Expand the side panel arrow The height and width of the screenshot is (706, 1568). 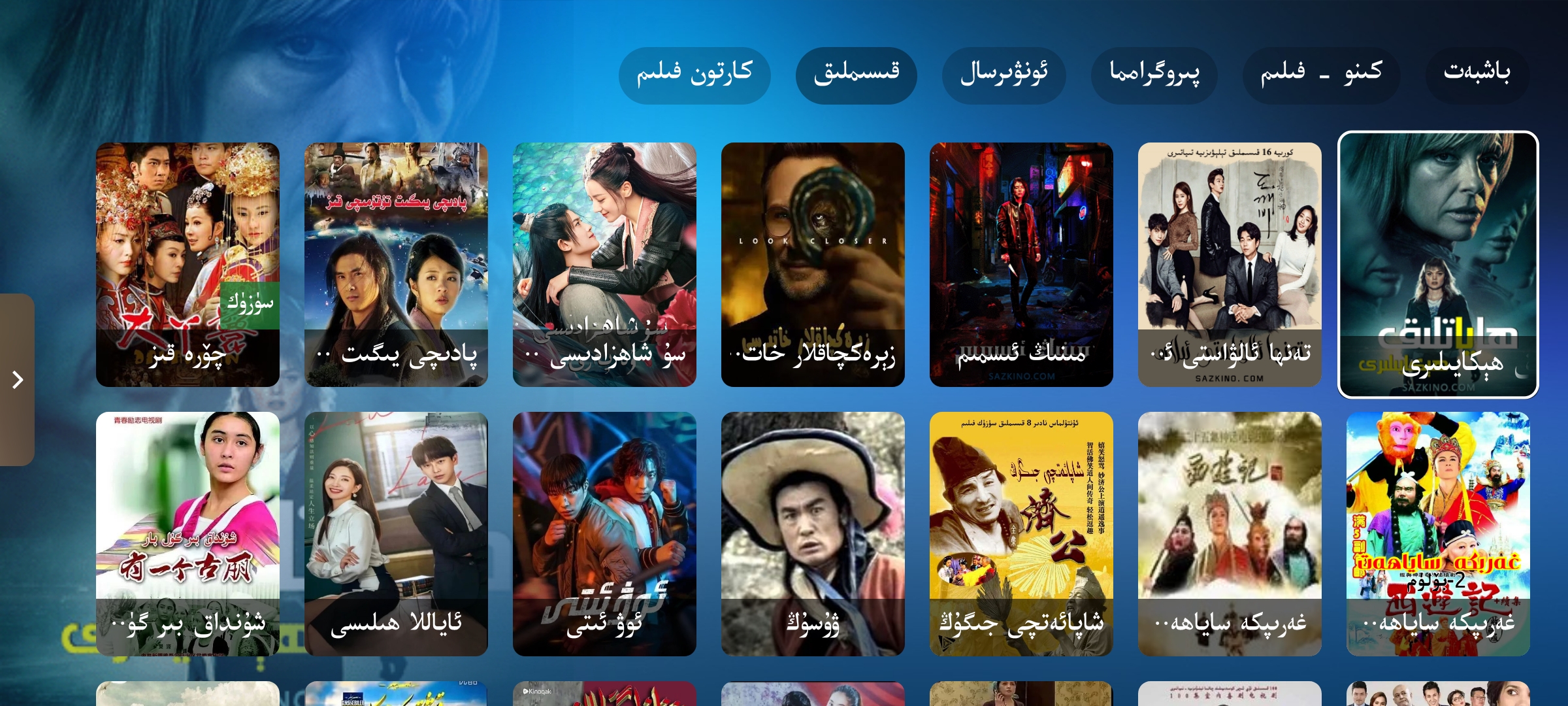click(x=18, y=380)
